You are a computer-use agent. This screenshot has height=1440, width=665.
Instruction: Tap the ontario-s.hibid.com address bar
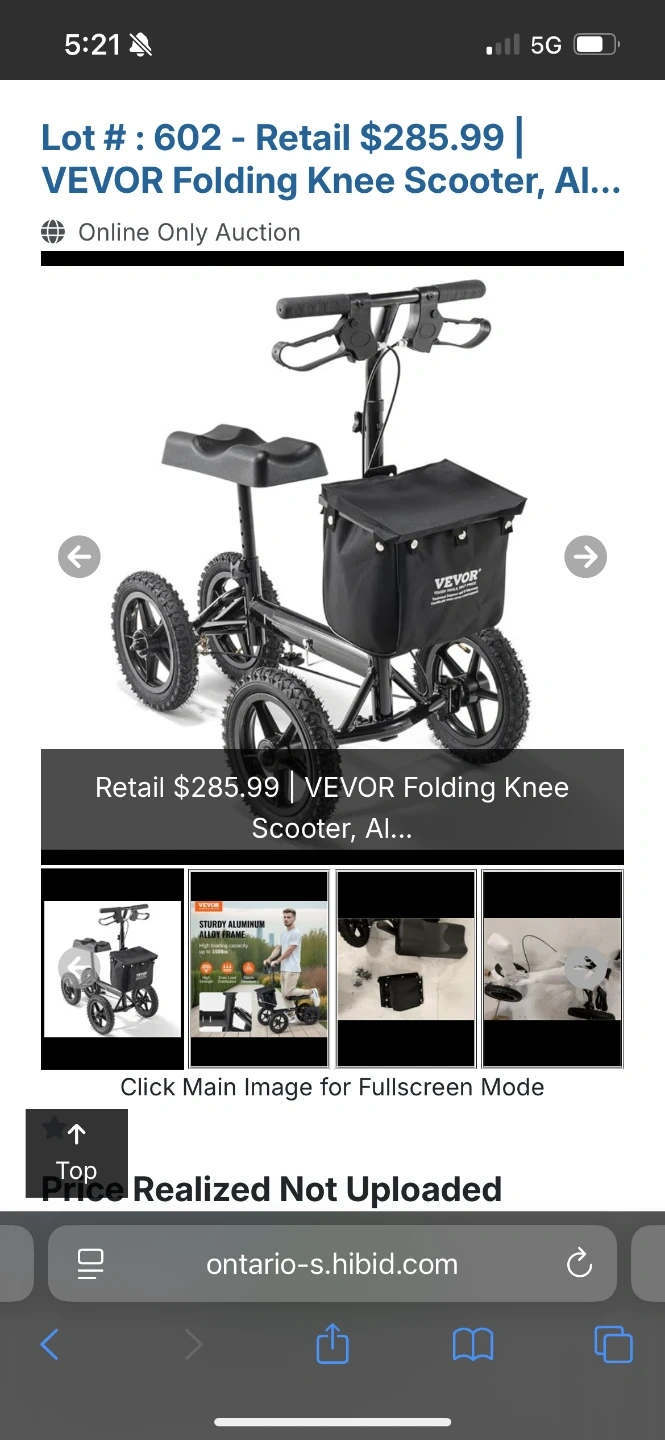(332, 1264)
